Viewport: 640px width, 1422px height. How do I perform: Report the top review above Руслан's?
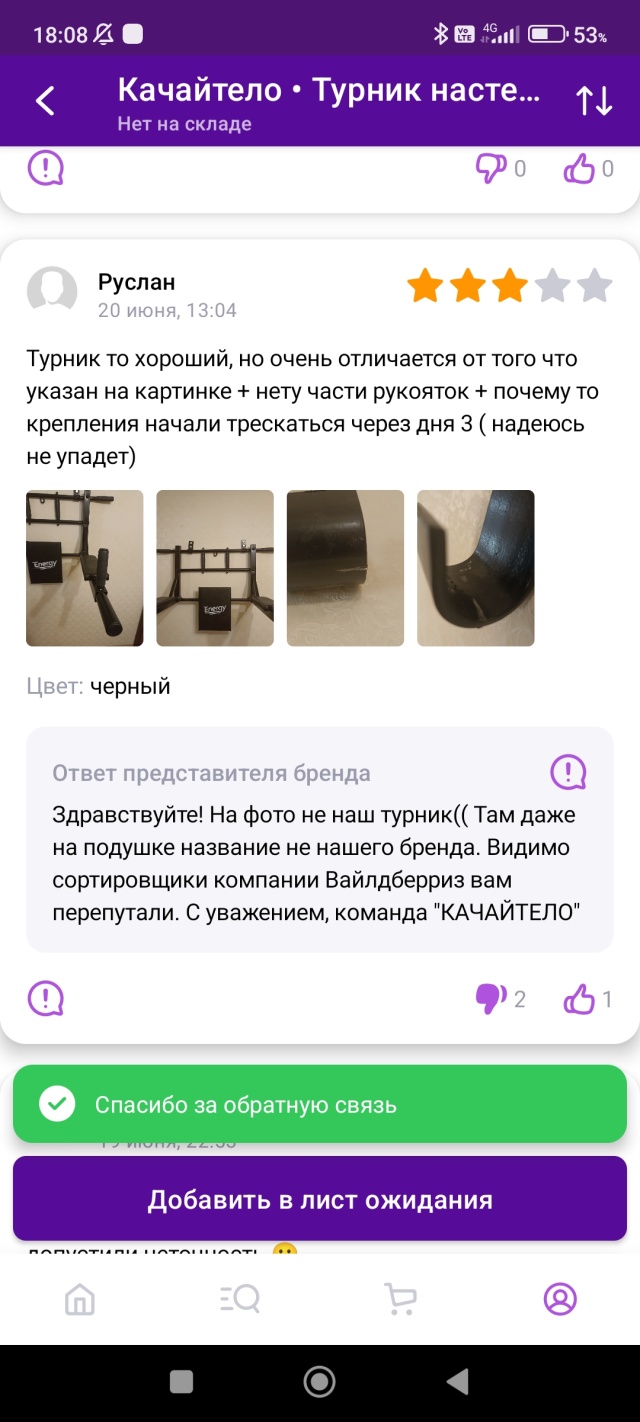pyautogui.click(x=46, y=169)
